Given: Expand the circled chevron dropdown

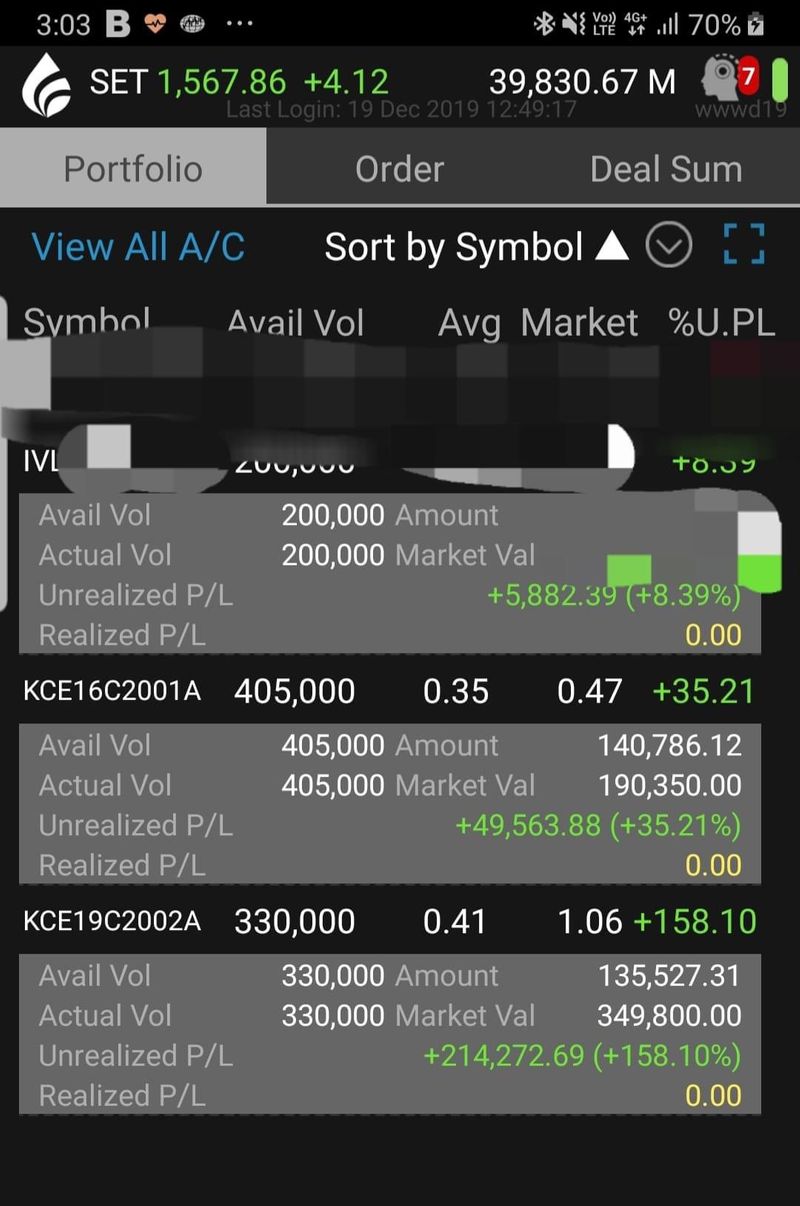Looking at the screenshot, I should 668,246.
